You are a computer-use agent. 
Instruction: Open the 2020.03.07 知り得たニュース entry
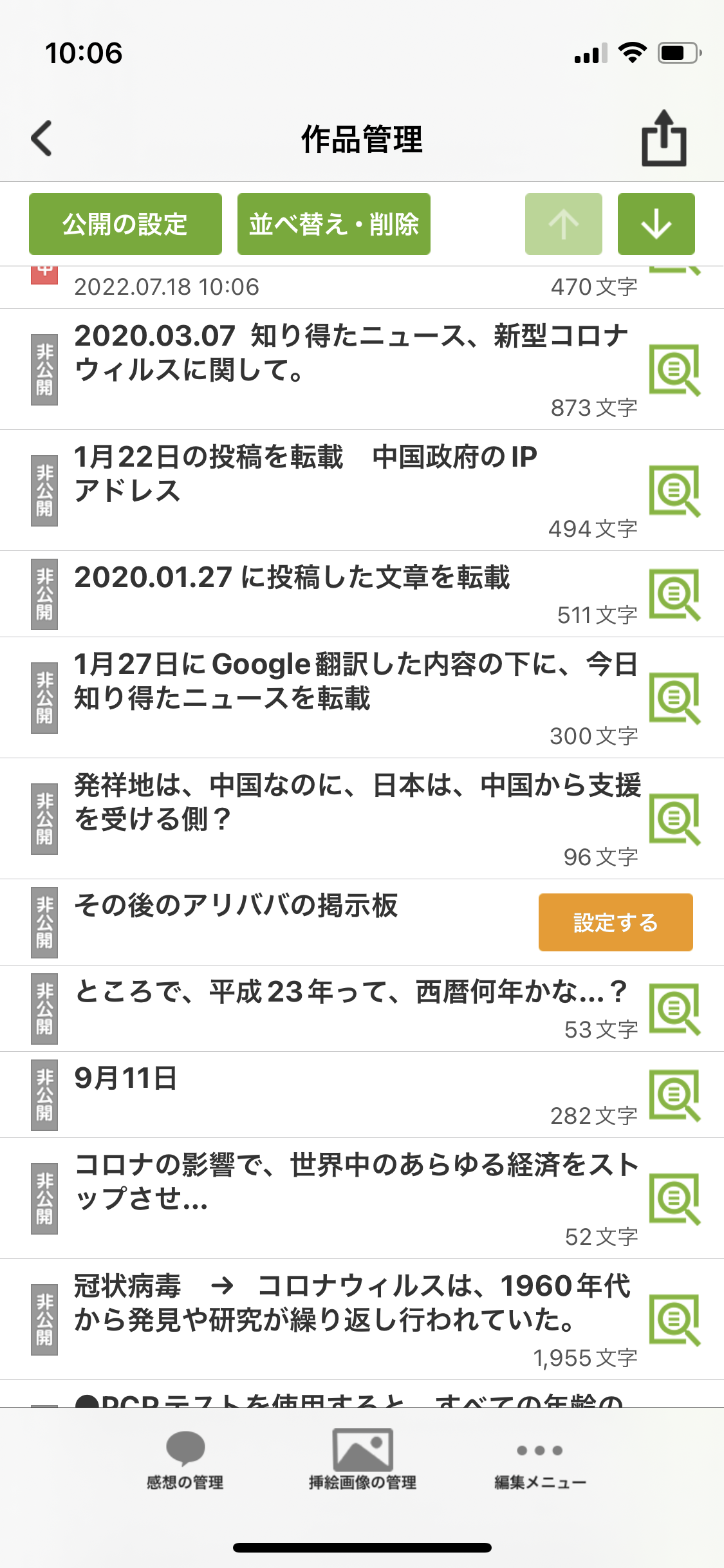click(351, 353)
